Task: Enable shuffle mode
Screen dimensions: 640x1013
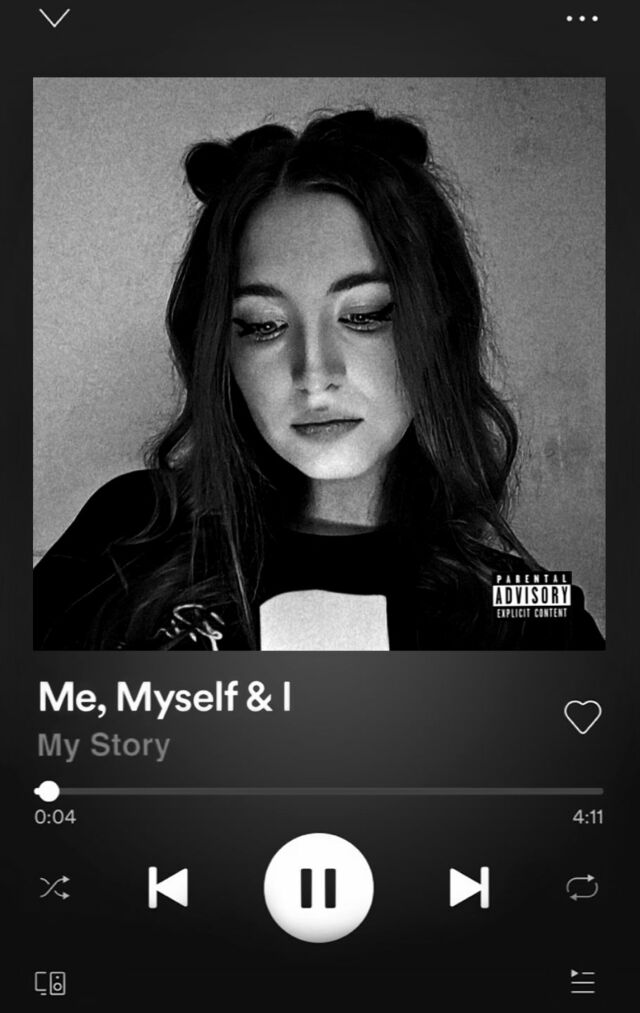Action: pos(54,887)
